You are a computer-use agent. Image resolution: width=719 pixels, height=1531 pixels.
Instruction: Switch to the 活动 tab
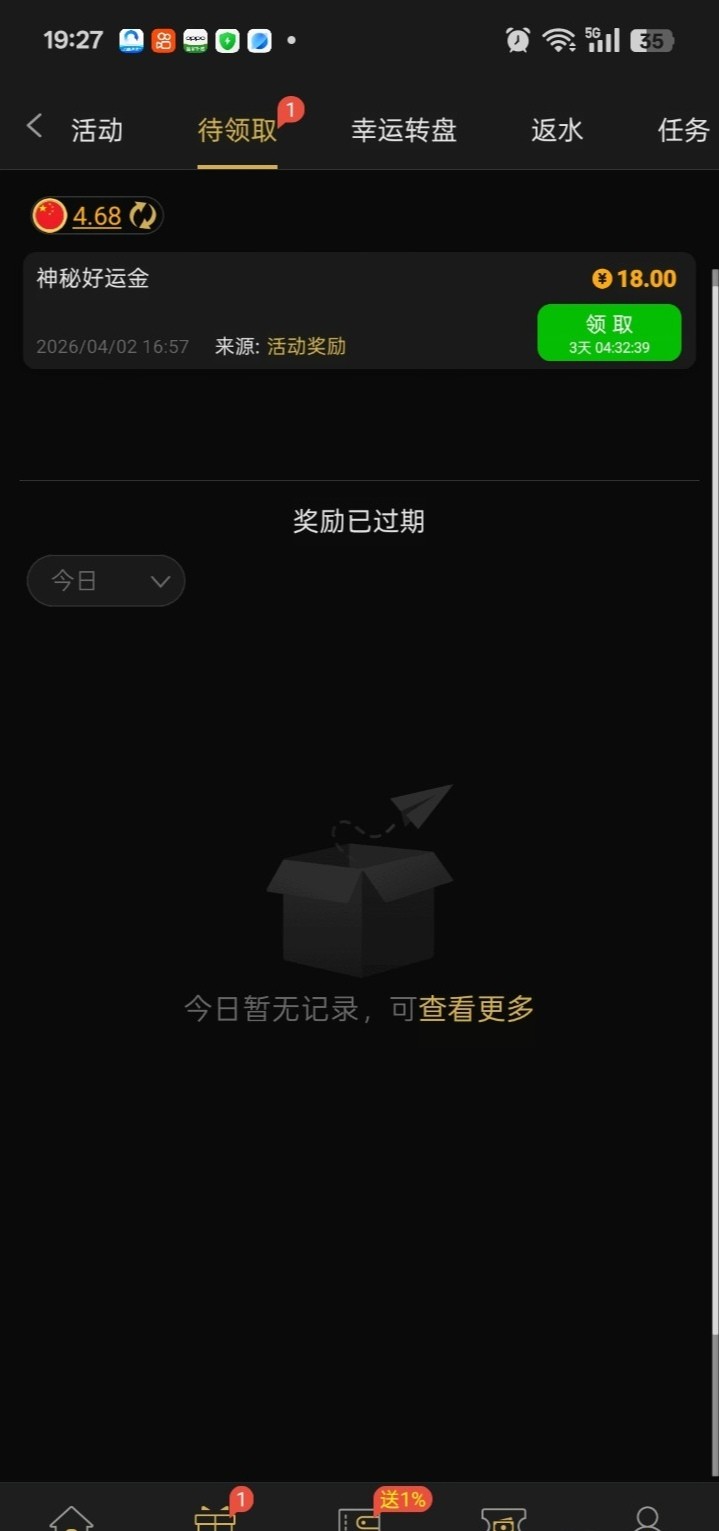pos(97,130)
